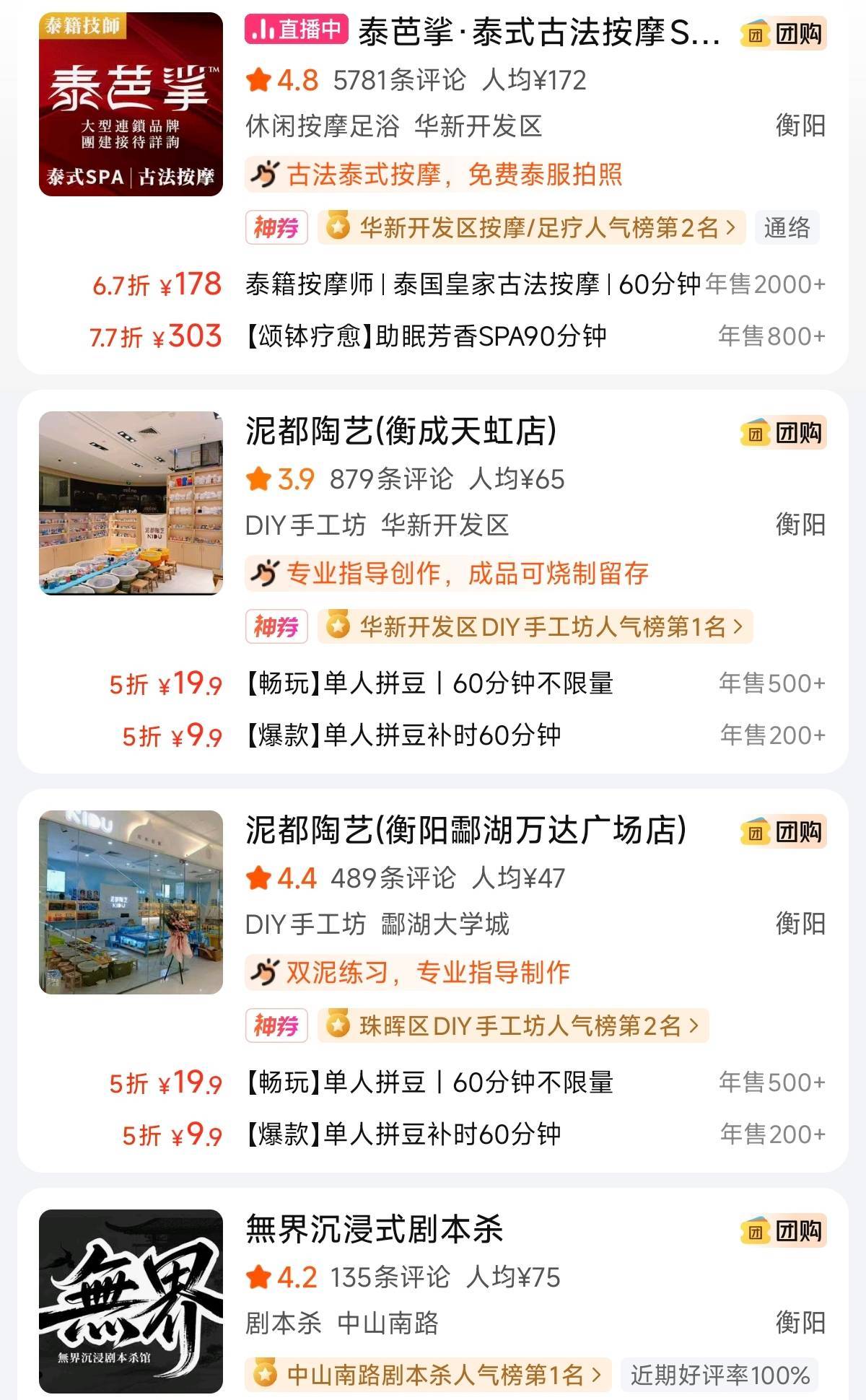This screenshot has width=866, height=1400.
Task: Open 泰芭挲 泰式古法按摩 listing
Action: [x=538, y=34]
